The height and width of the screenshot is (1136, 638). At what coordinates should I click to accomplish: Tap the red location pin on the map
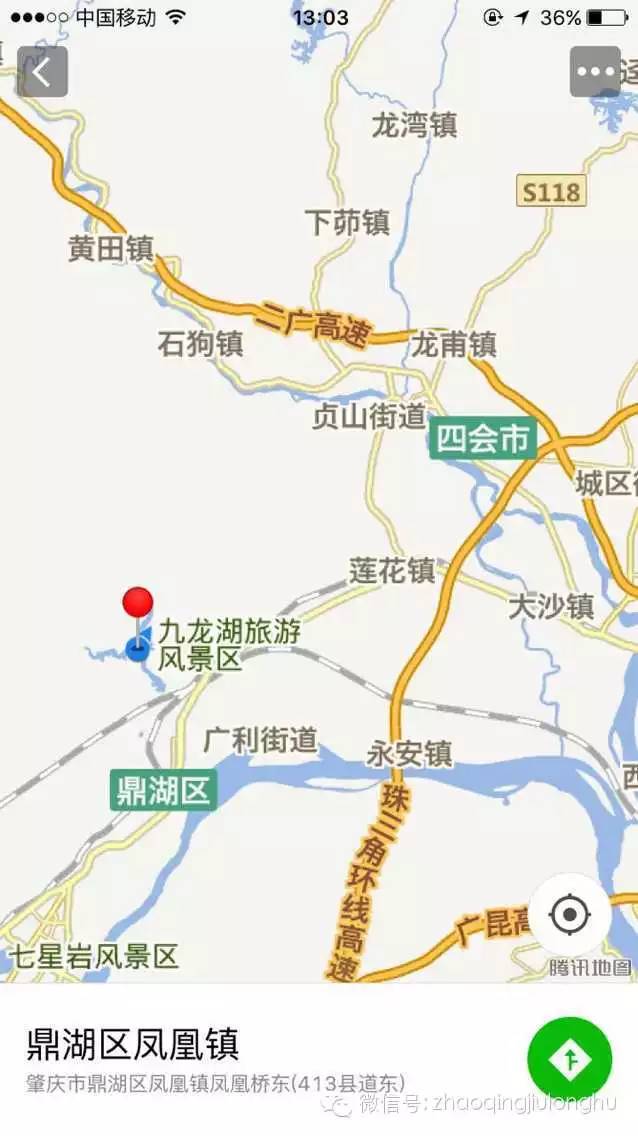click(138, 605)
